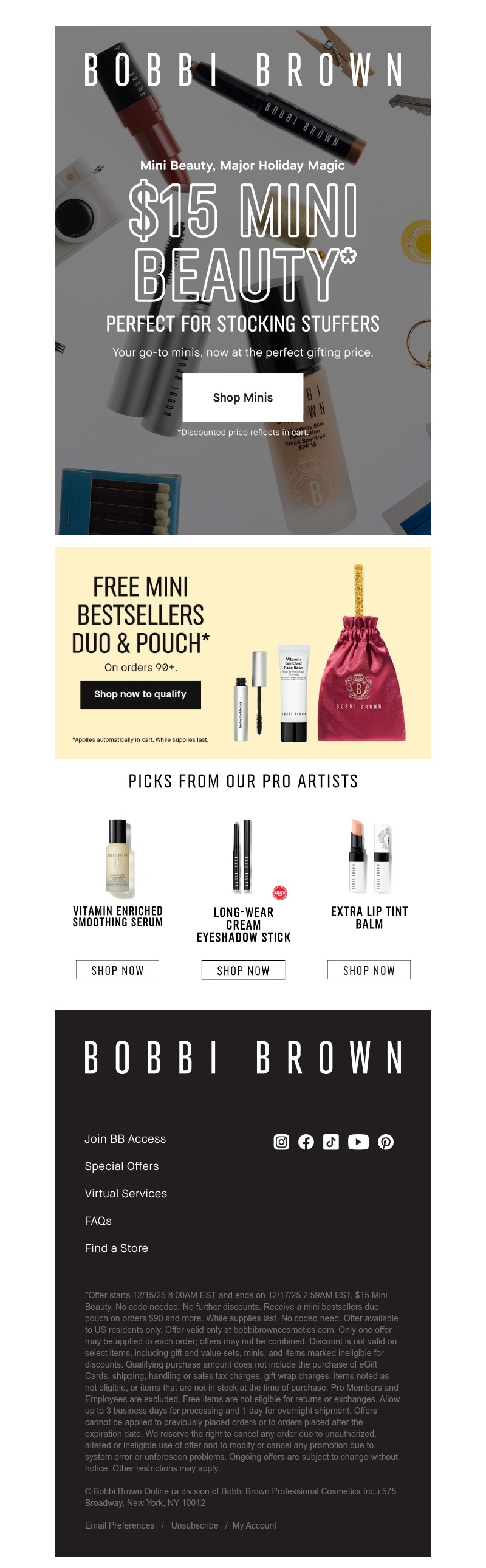
Task: Open the Bobbi Brown Instagram page
Action: coord(281,1142)
